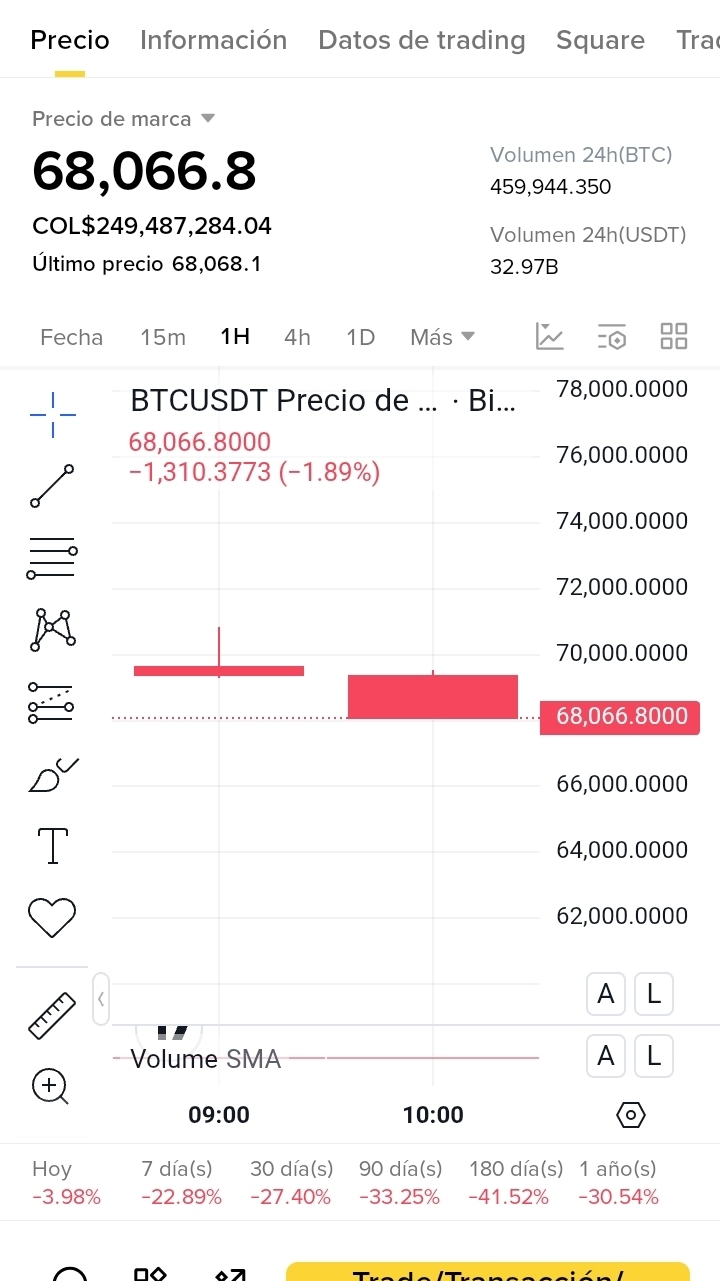Activate the ruler measure tool

click(x=52, y=1014)
